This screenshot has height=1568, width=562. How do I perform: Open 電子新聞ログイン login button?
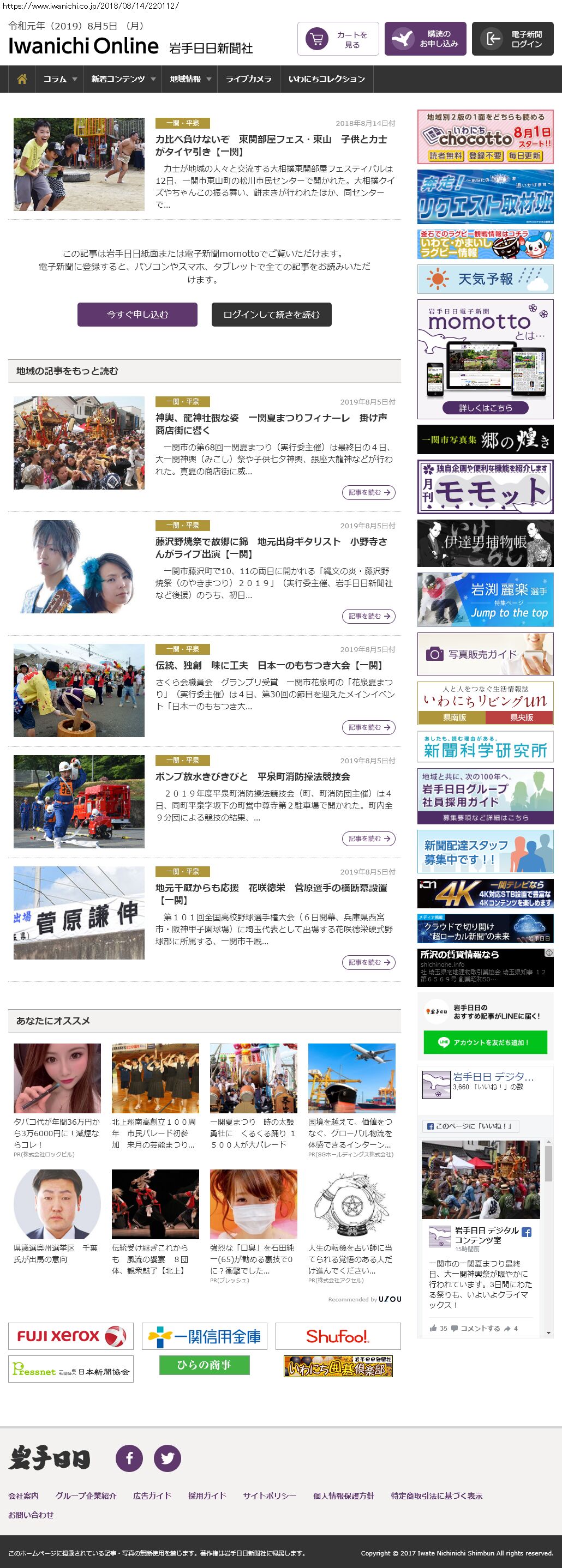[512, 40]
